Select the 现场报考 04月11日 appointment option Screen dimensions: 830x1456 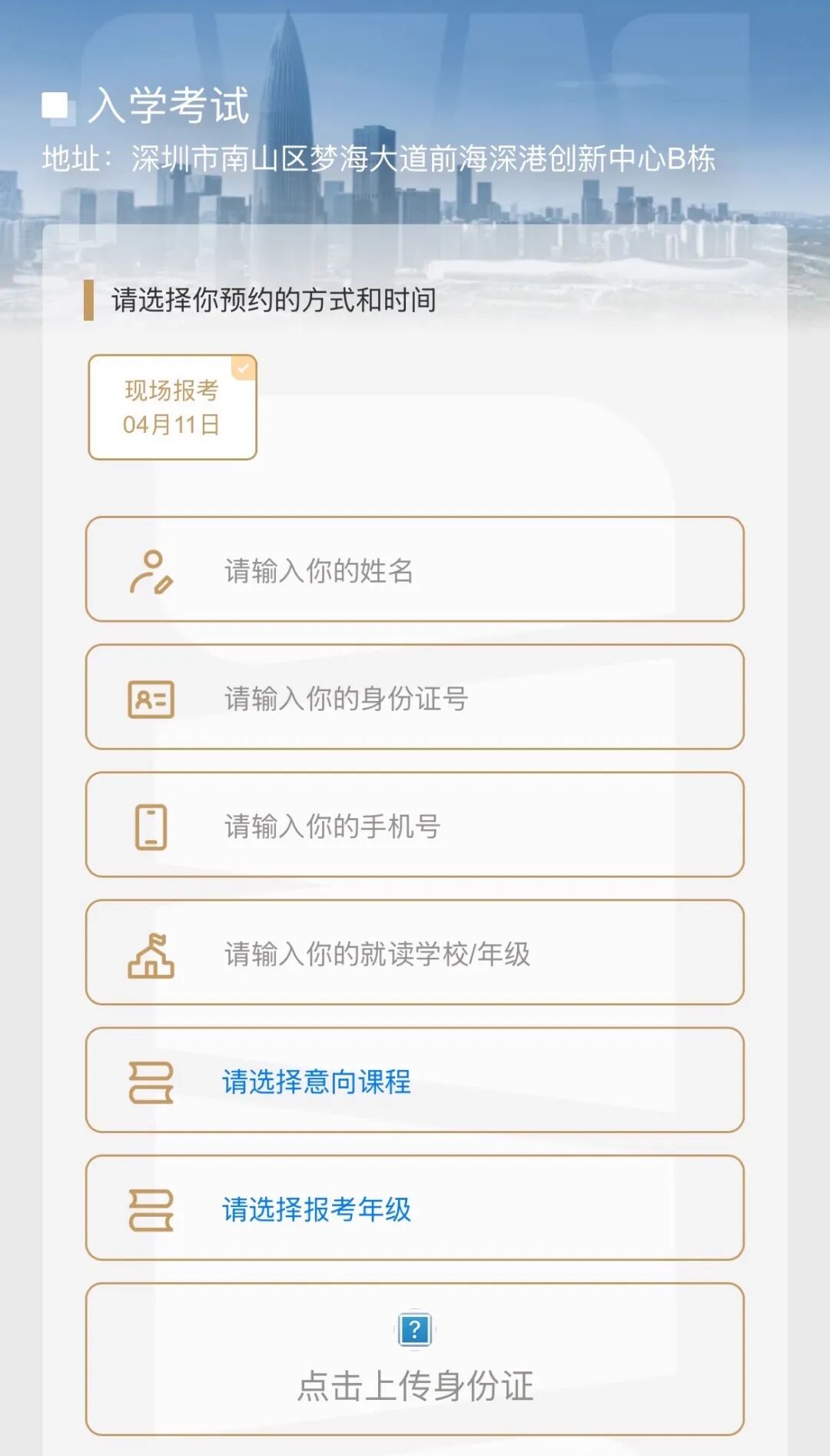click(x=172, y=407)
